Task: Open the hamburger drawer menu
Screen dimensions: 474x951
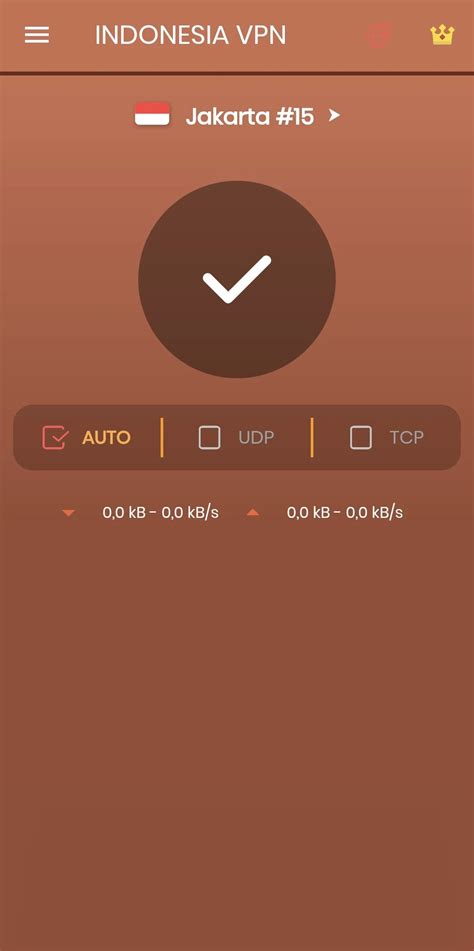Action: pos(37,35)
